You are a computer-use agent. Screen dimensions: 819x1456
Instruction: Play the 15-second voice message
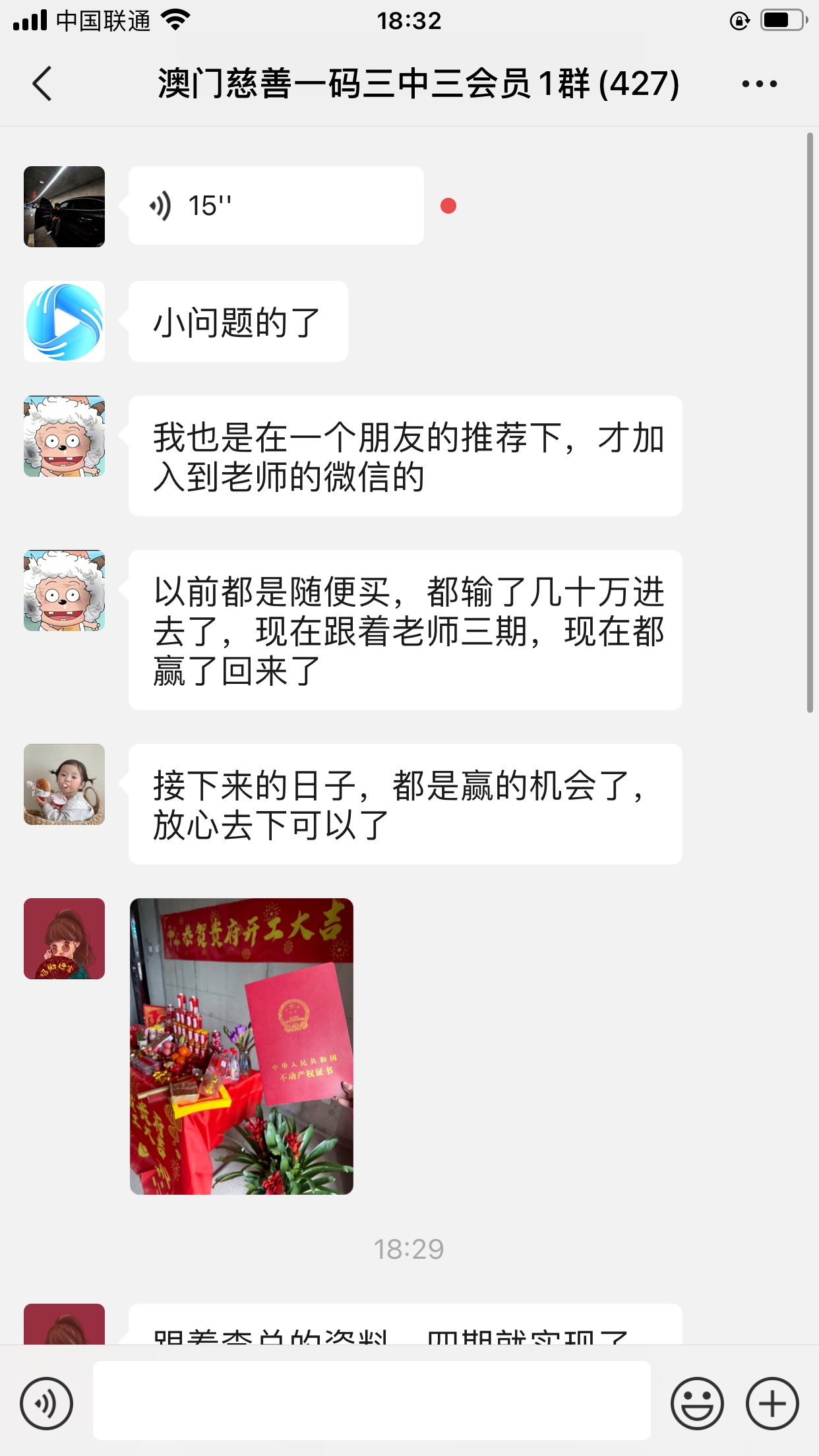click(x=276, y=206)
